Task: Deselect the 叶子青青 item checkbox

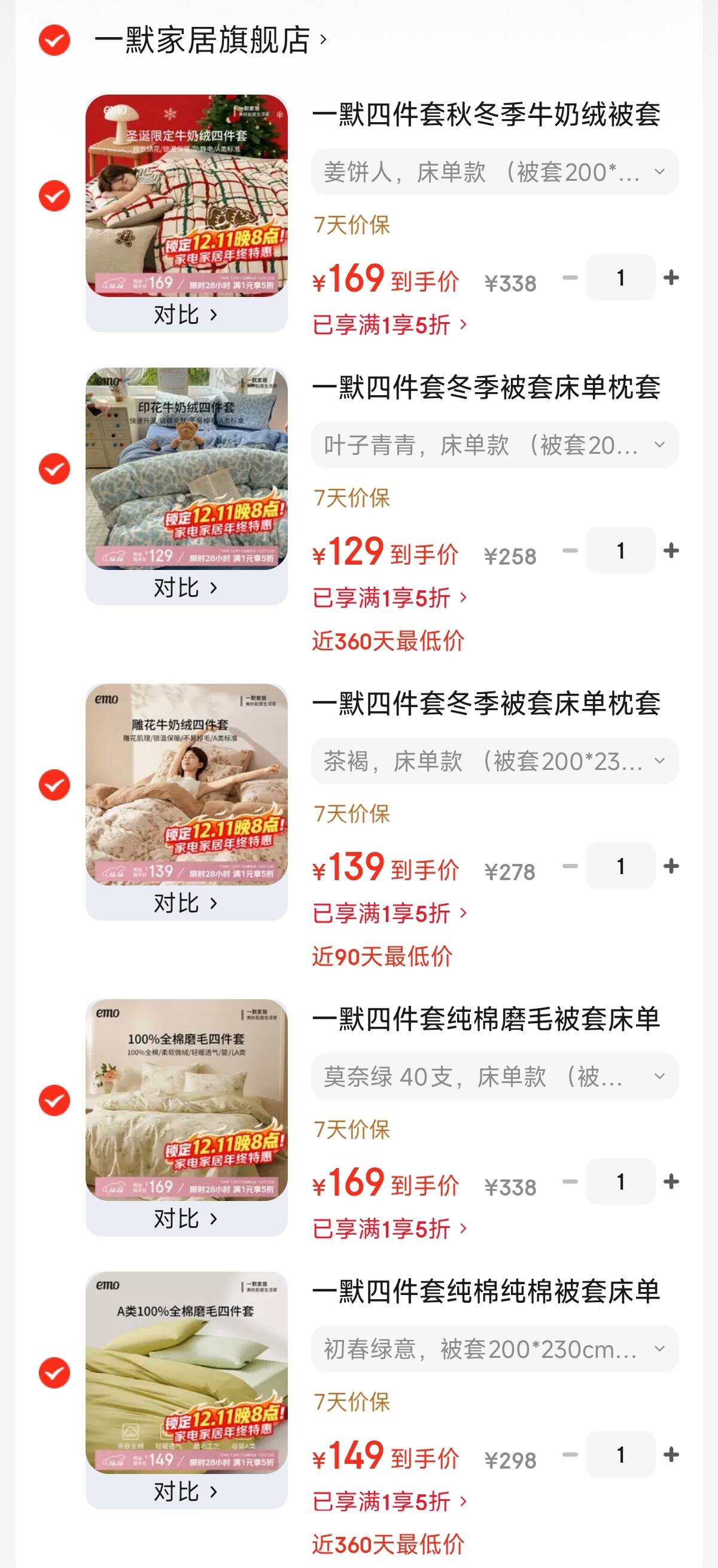Action: 54,469
